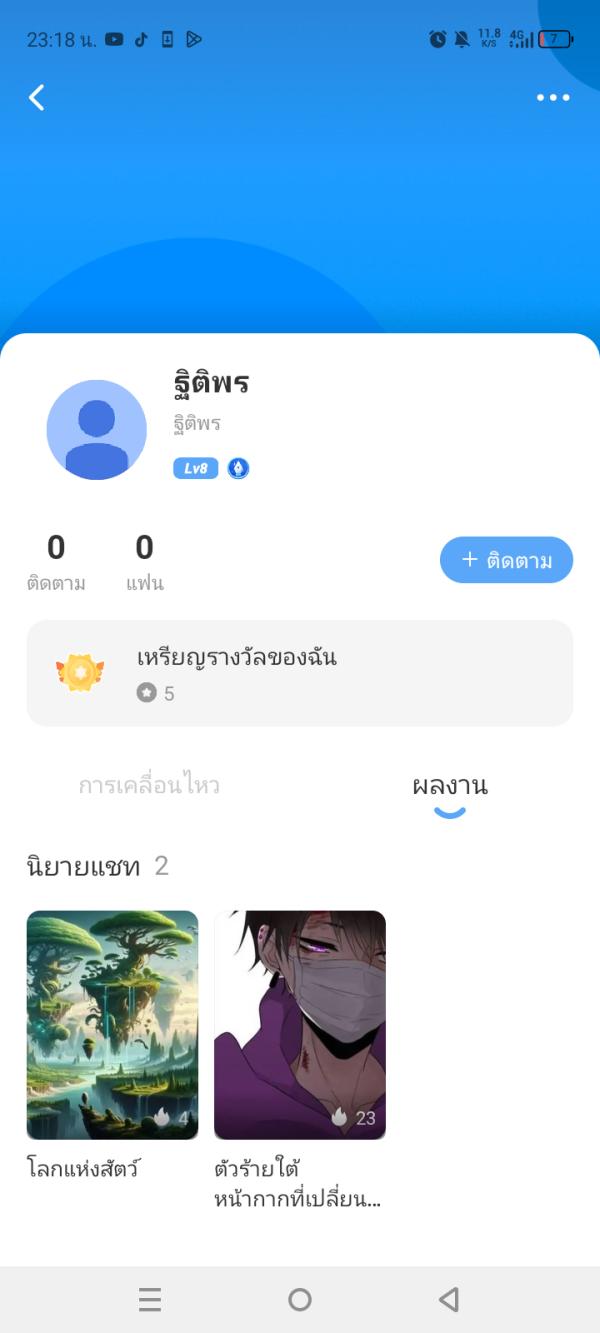Select the ผลงาน tab
Screen dimensions: 600x1333
(x=449, y=786)
